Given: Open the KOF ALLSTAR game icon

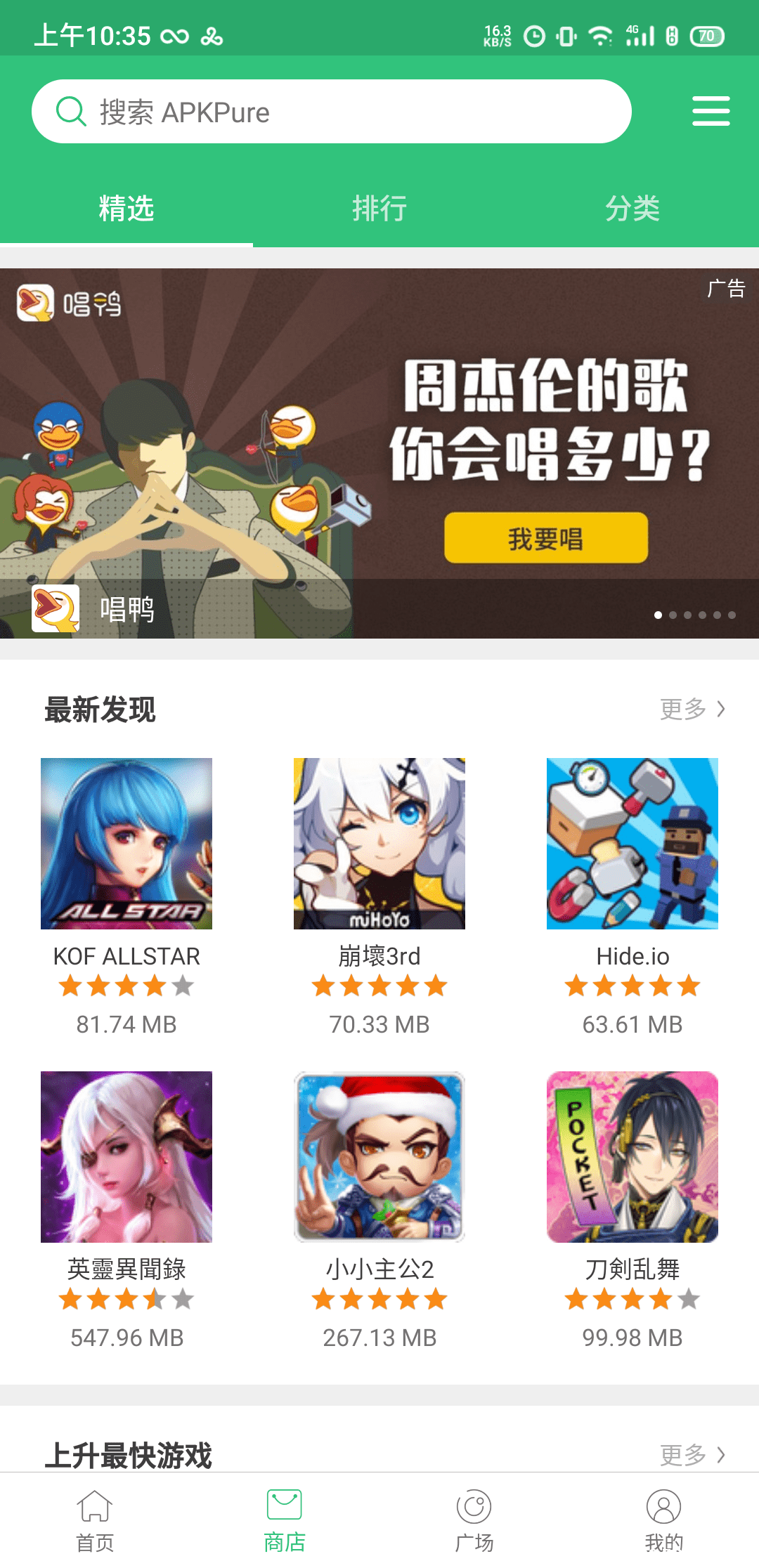Looking at the screenshot, I should pos(126,844).
